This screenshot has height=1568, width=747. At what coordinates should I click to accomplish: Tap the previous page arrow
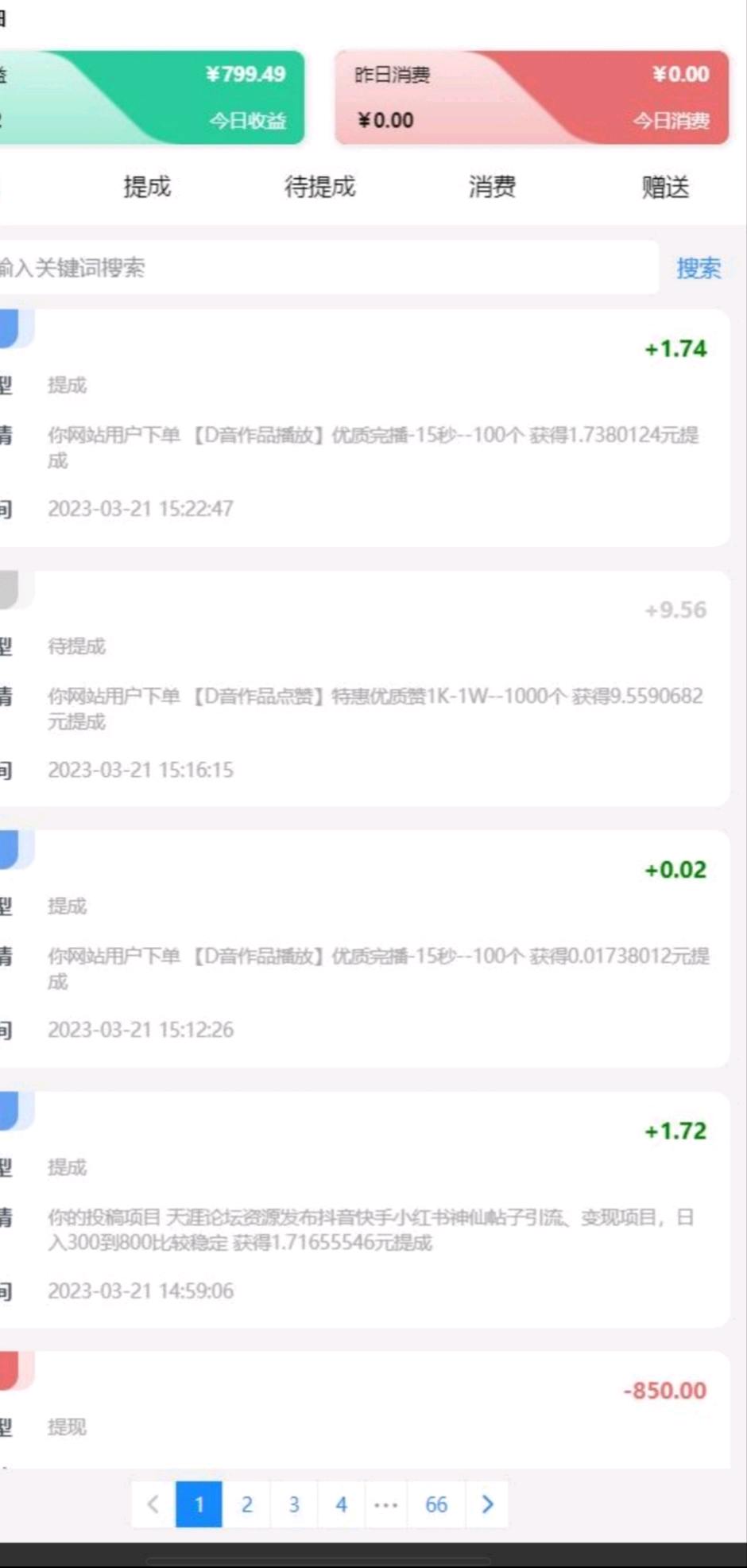(153, 1504)
